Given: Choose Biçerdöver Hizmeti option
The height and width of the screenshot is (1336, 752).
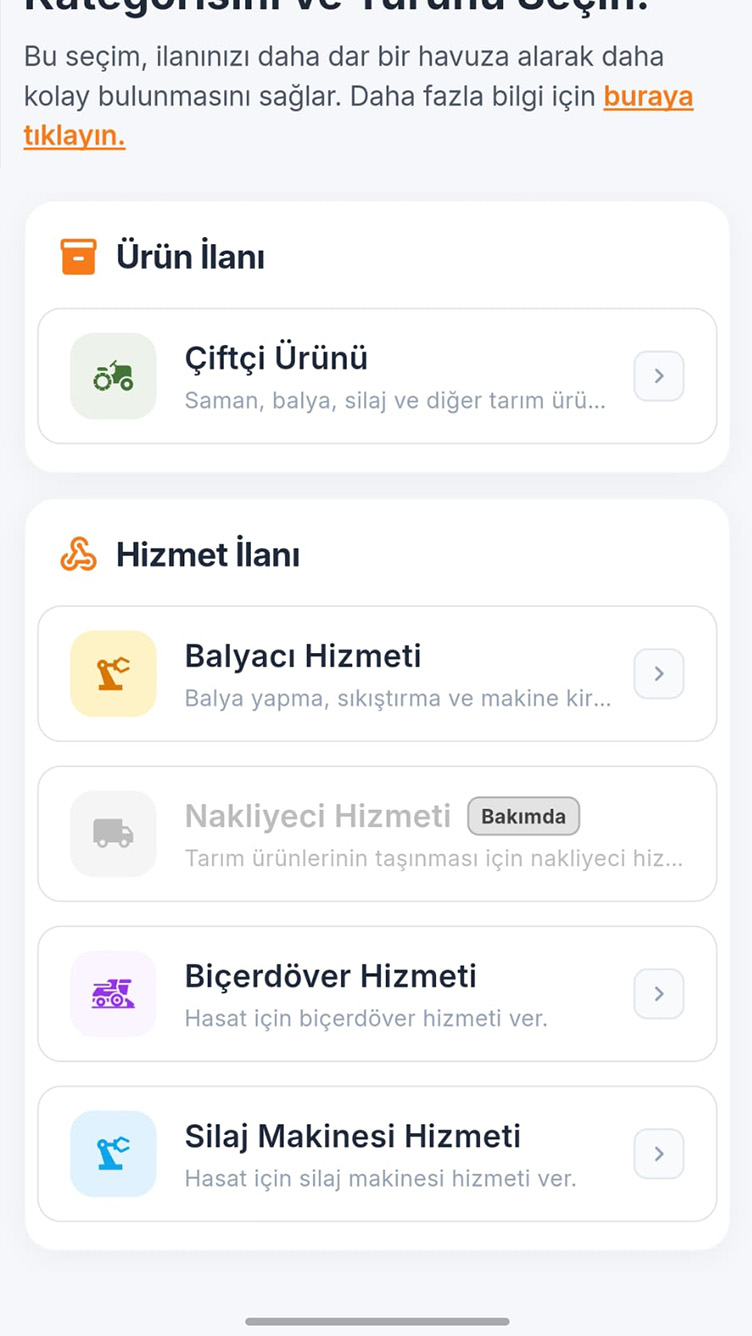Looking at the screenshot, I should pos(377,994).
